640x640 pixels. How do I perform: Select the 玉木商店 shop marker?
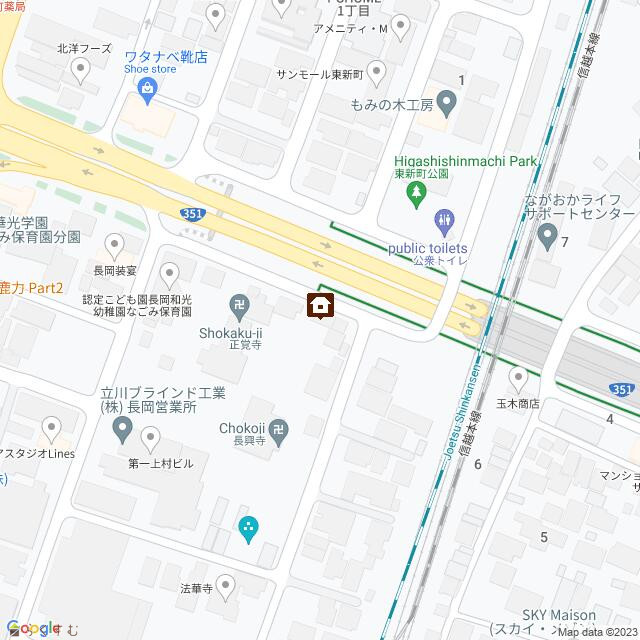[518, 378]
